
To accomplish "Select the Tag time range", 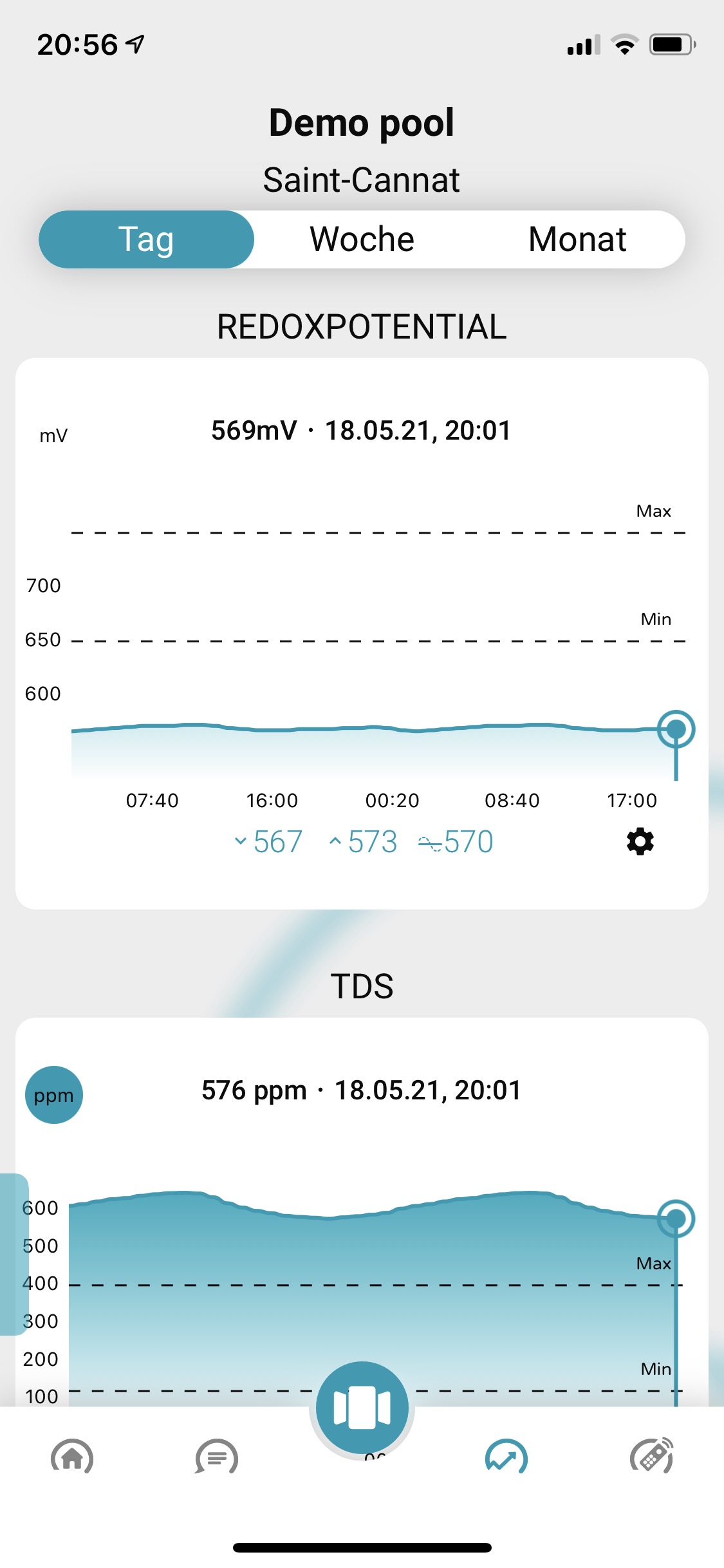I will pyautogui.click(x=146, y=239).
